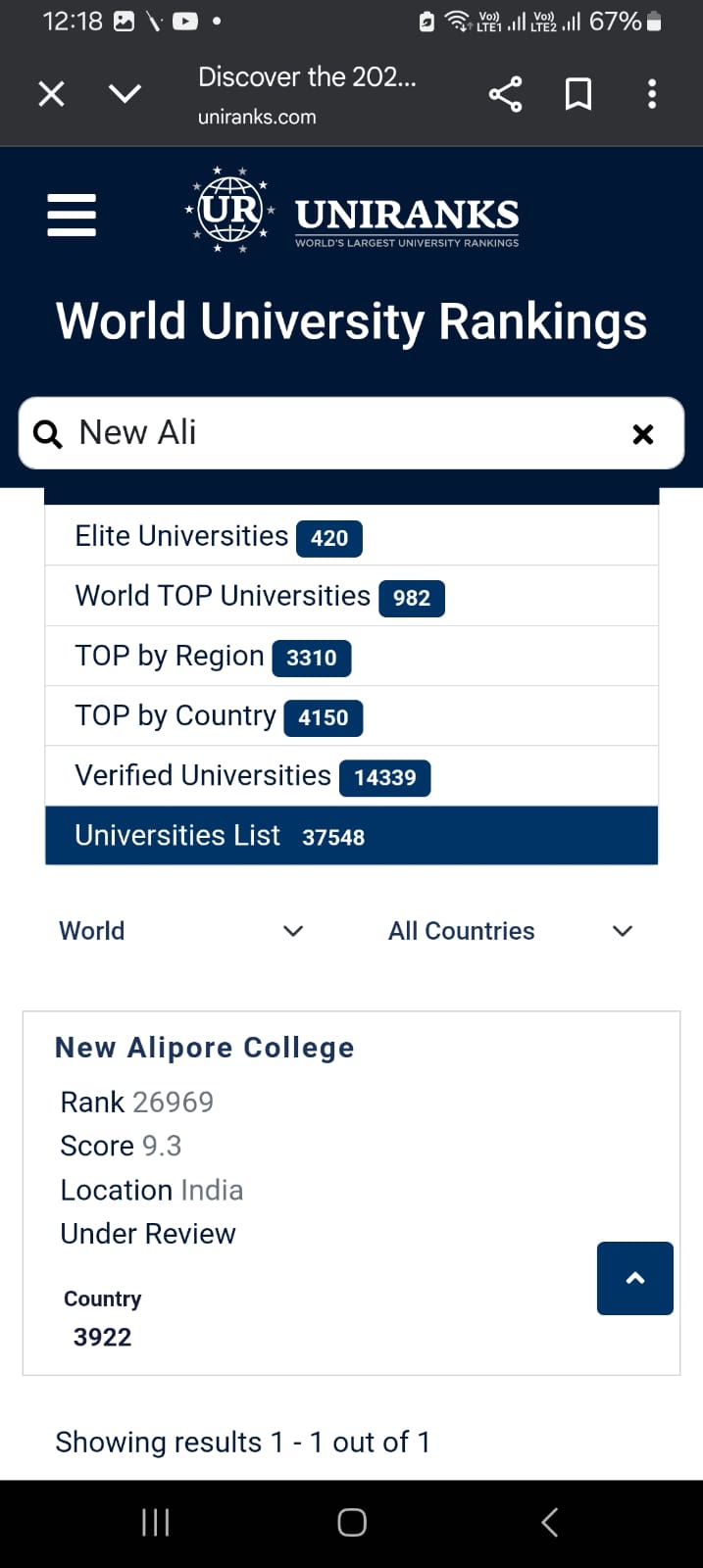This screenshot has height=1568, width=703.
Task: Open the UniRanks hamburger menu
Action: coord(72,215)
